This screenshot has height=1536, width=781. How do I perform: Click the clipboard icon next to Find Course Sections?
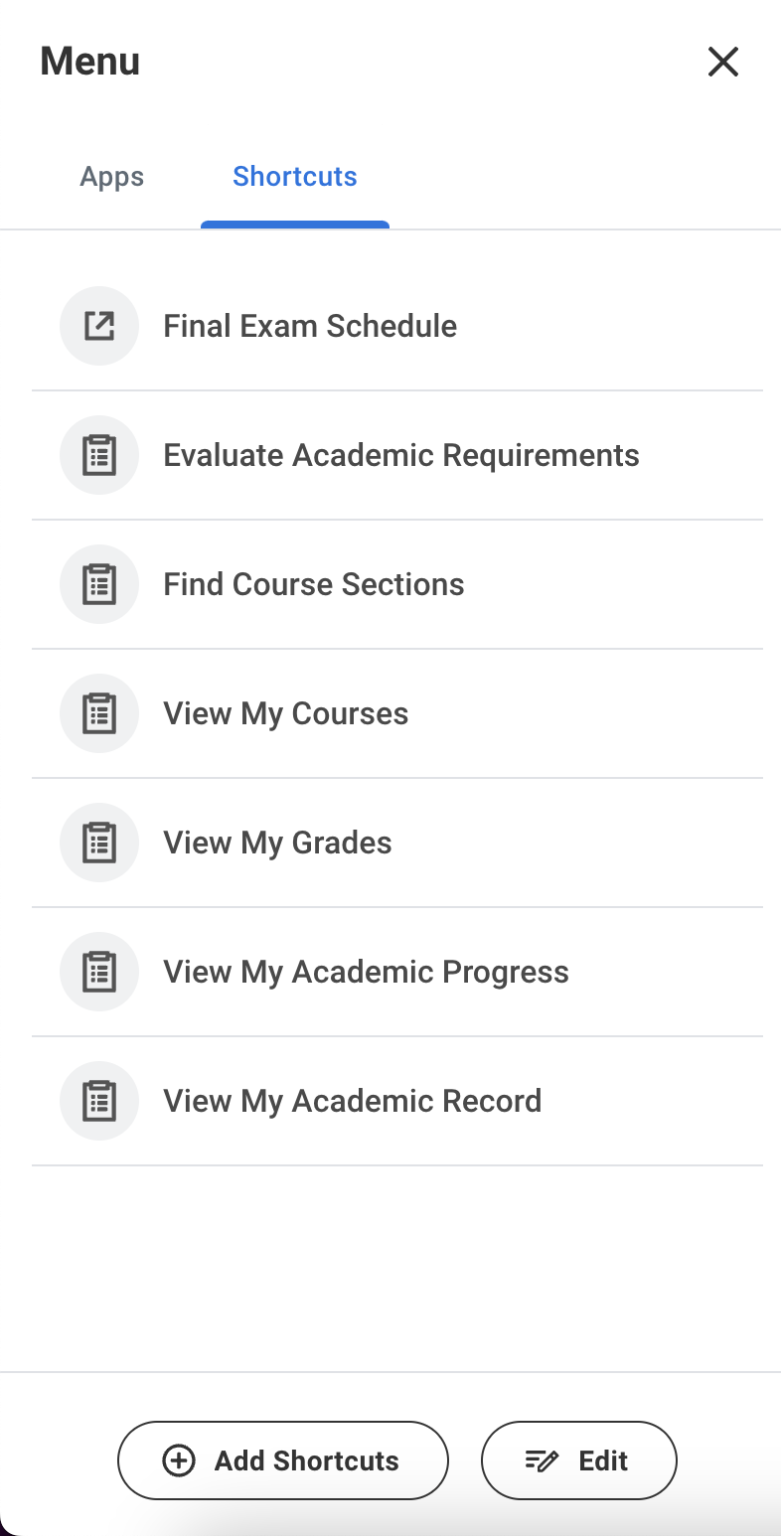pyautogui.click(x=99, y=584)
